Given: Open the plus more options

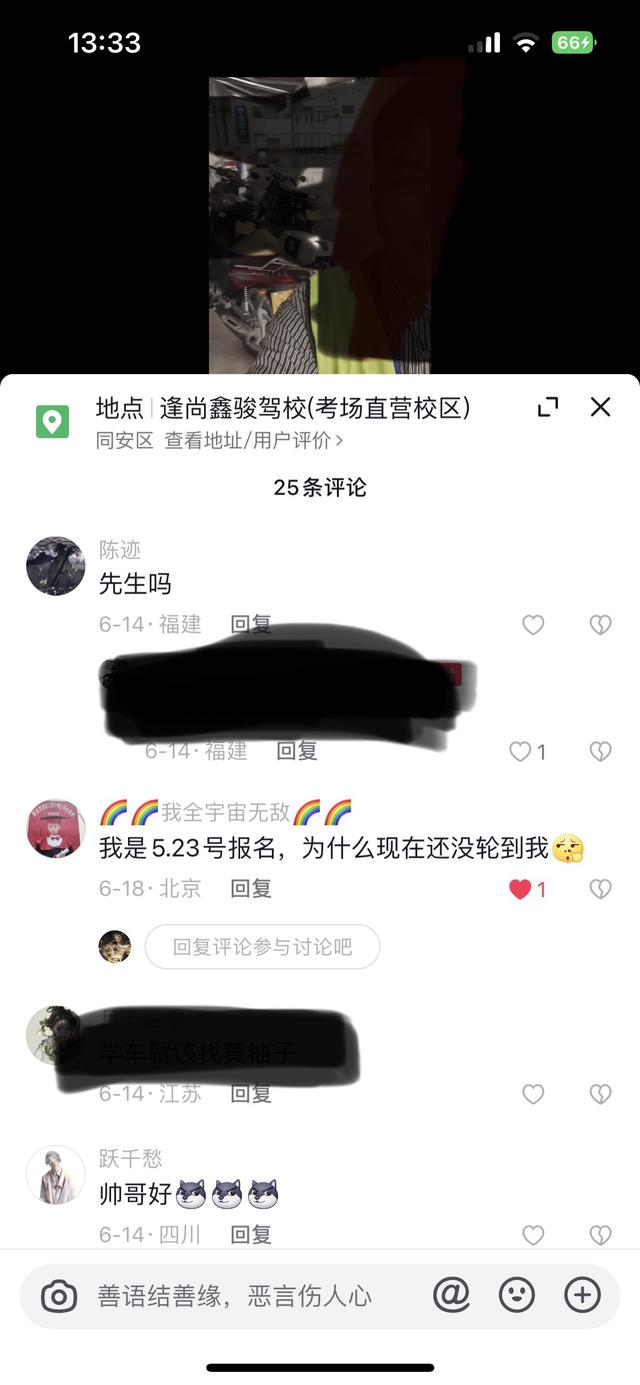Looking at the screenshot, I should pyautogui.click(x=582, y=1296).
